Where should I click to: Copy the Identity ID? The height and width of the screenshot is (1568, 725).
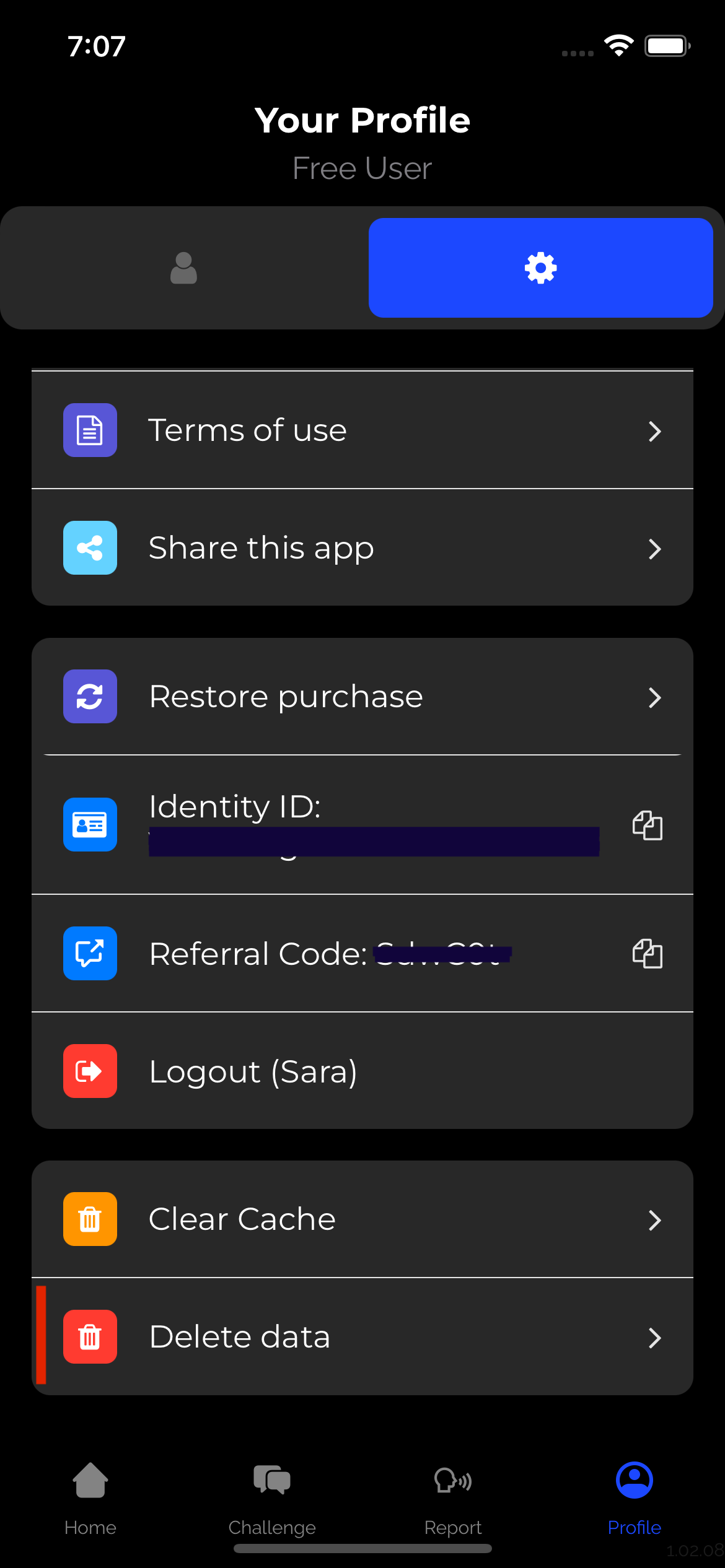pyautogui.click(x=648, y=825)
